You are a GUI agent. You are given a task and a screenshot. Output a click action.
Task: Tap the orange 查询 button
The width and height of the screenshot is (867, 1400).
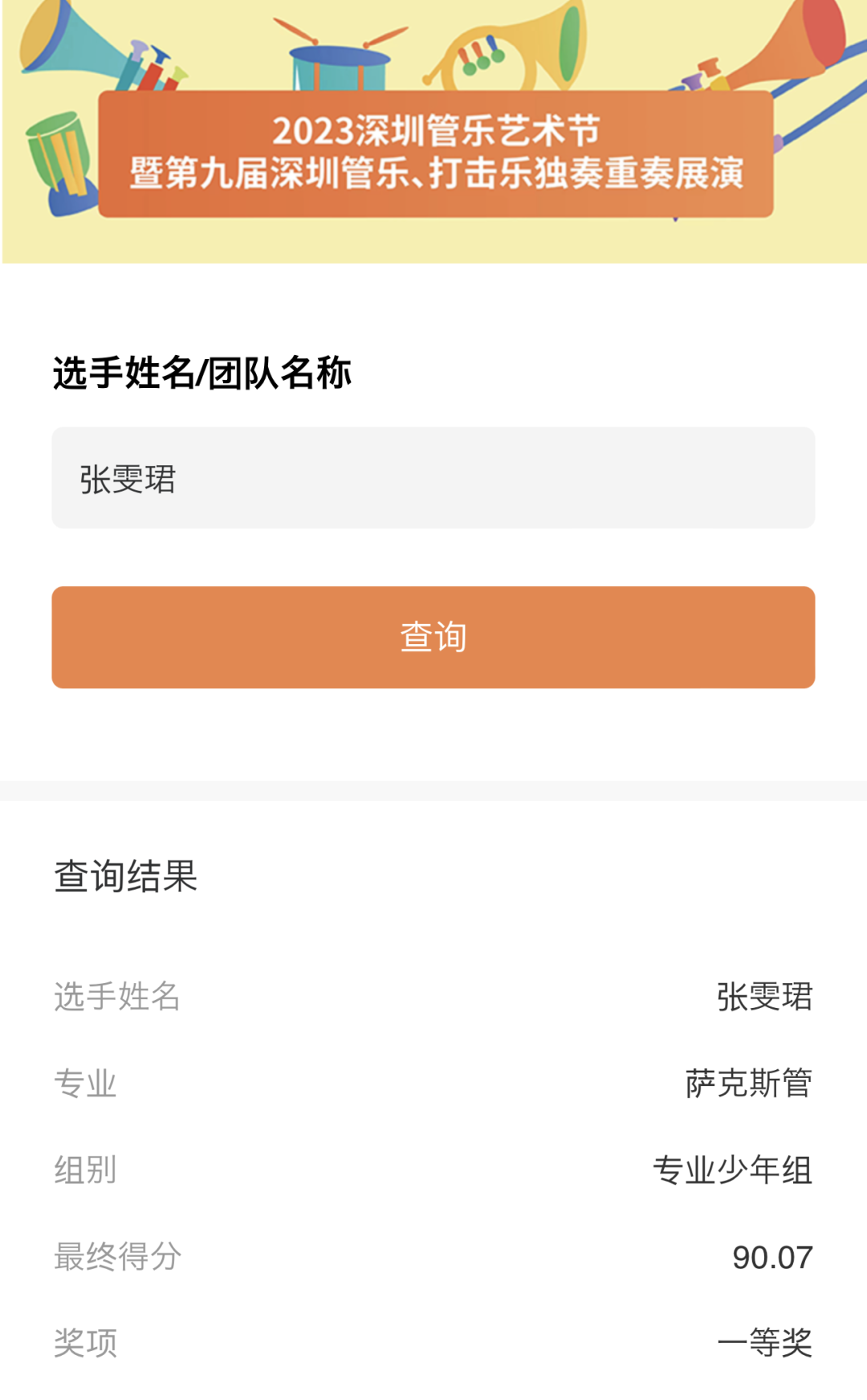pyautogui.click(x=433, y=637)
